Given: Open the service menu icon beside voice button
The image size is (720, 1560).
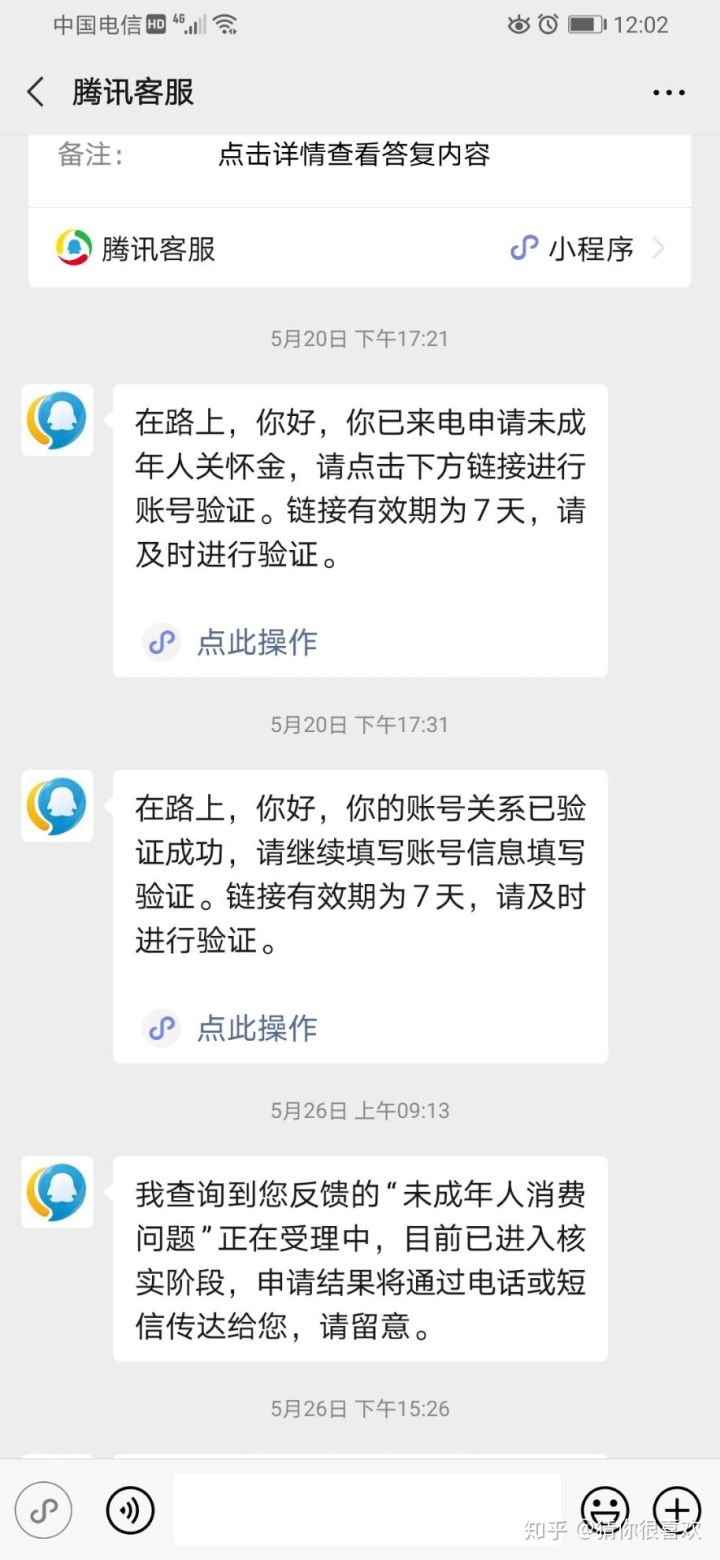Looking at the screenshot, I should click(x=44, y=1510).
